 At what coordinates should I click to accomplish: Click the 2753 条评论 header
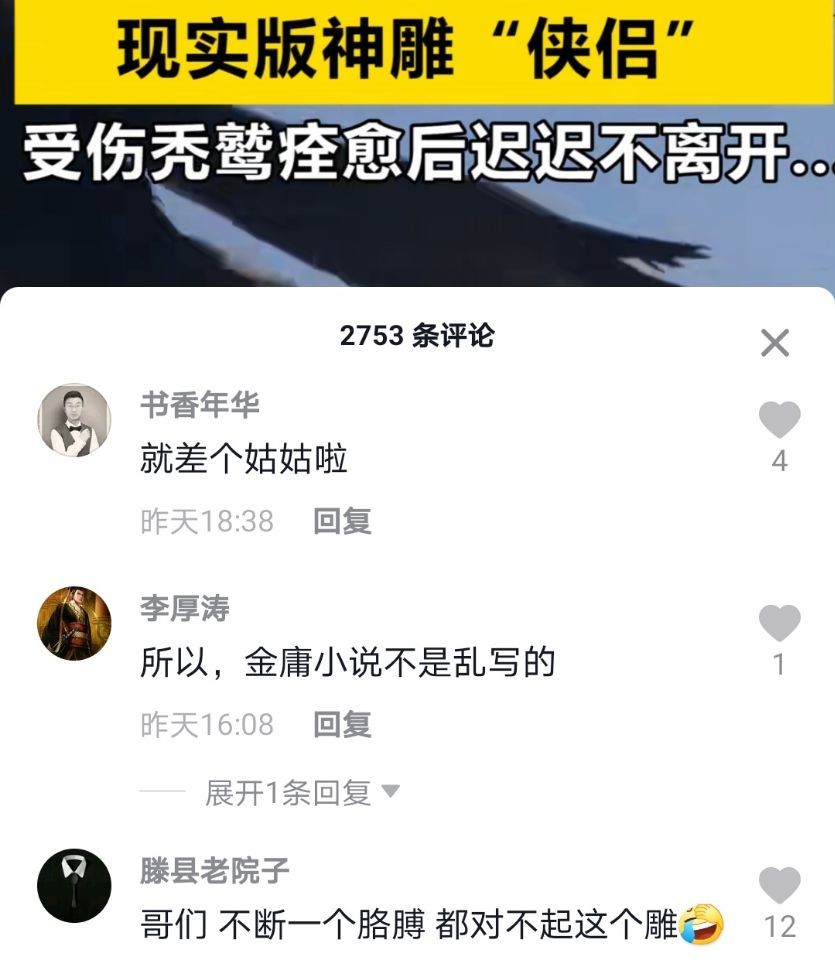tap(417, 338)
